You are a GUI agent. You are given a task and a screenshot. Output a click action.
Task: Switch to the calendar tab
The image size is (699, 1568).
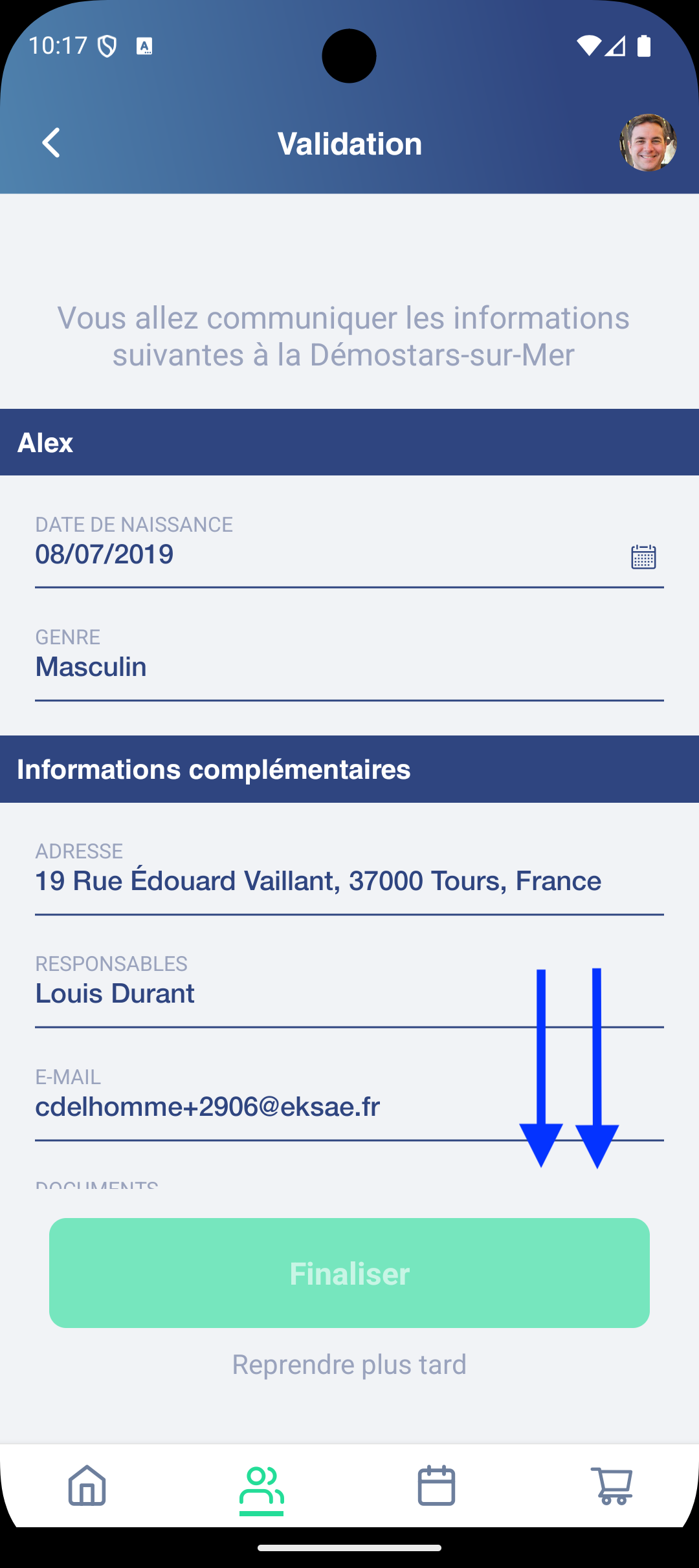[436, 1485]
